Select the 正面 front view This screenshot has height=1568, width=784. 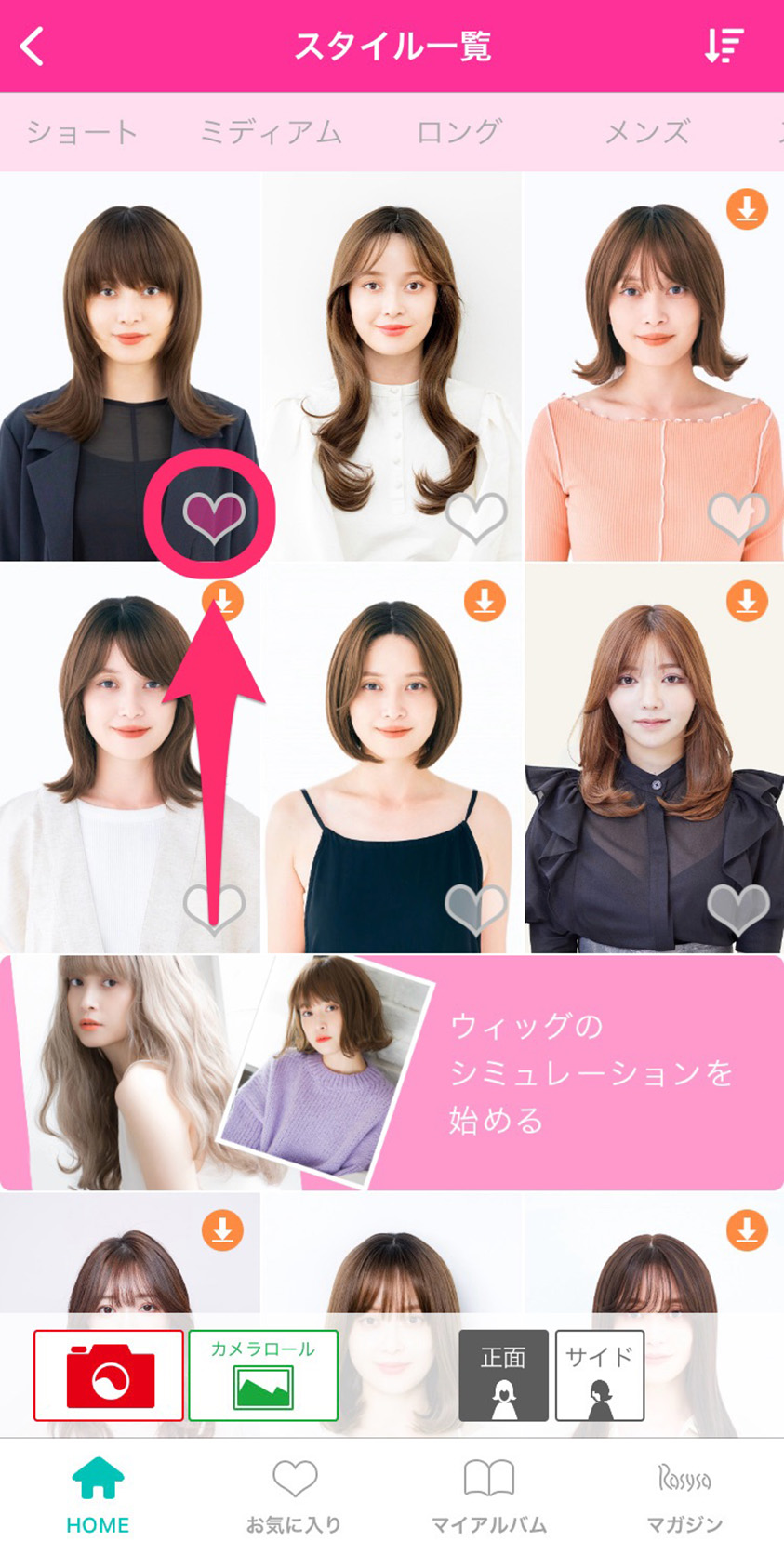tap(503, 1375)
